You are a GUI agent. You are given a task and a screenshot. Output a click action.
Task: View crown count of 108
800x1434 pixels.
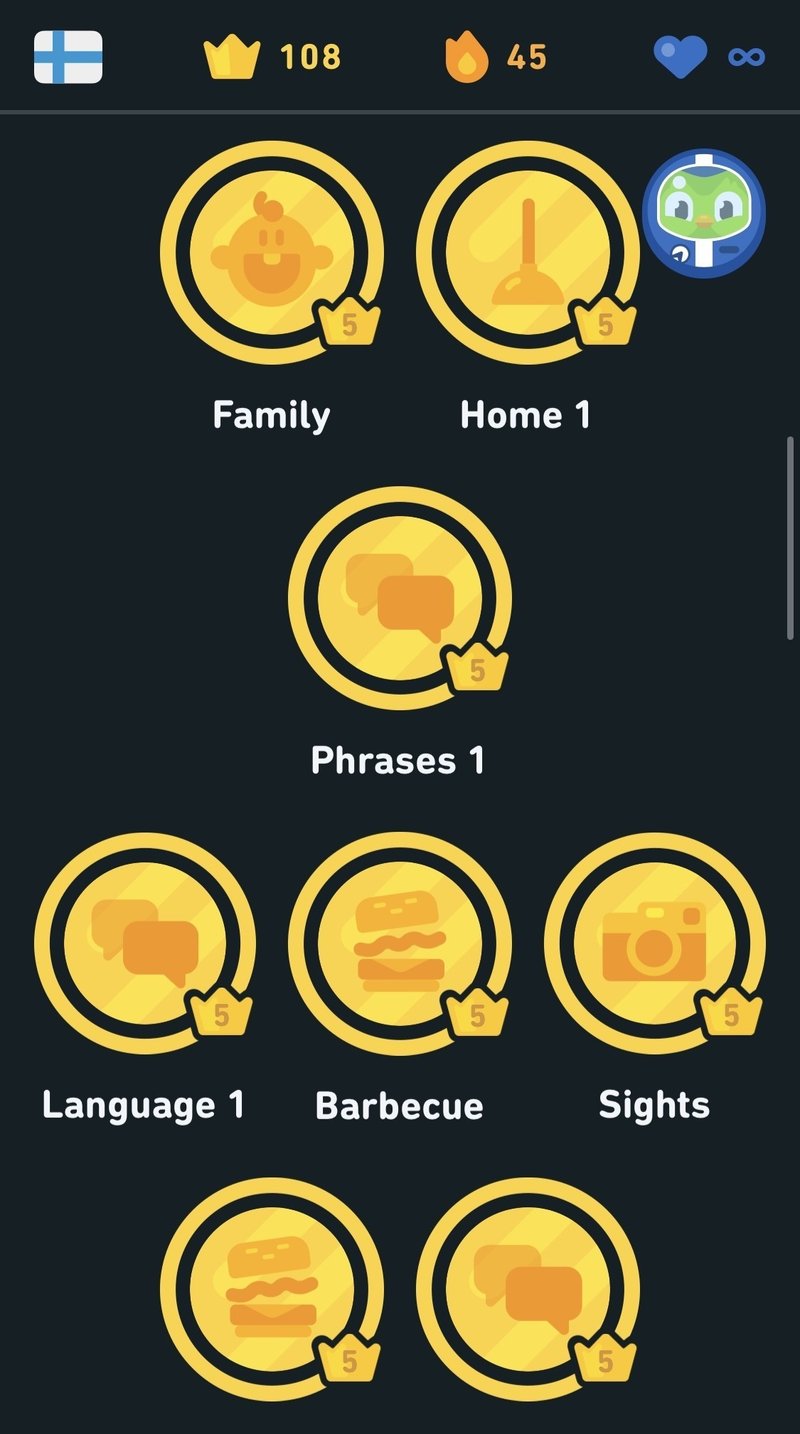(272, 57)
